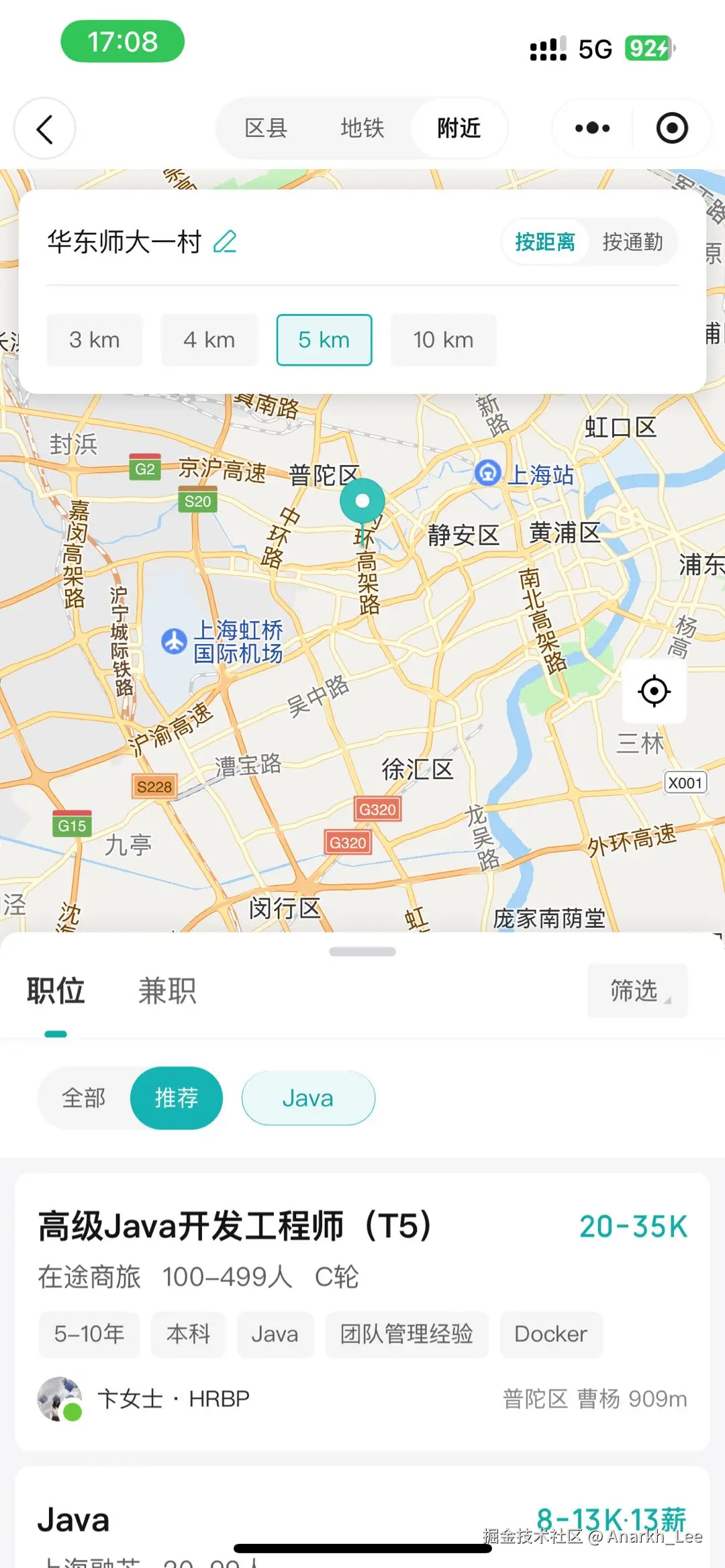
Task: Select the 附近 tab
Action: tap(458, 128)
